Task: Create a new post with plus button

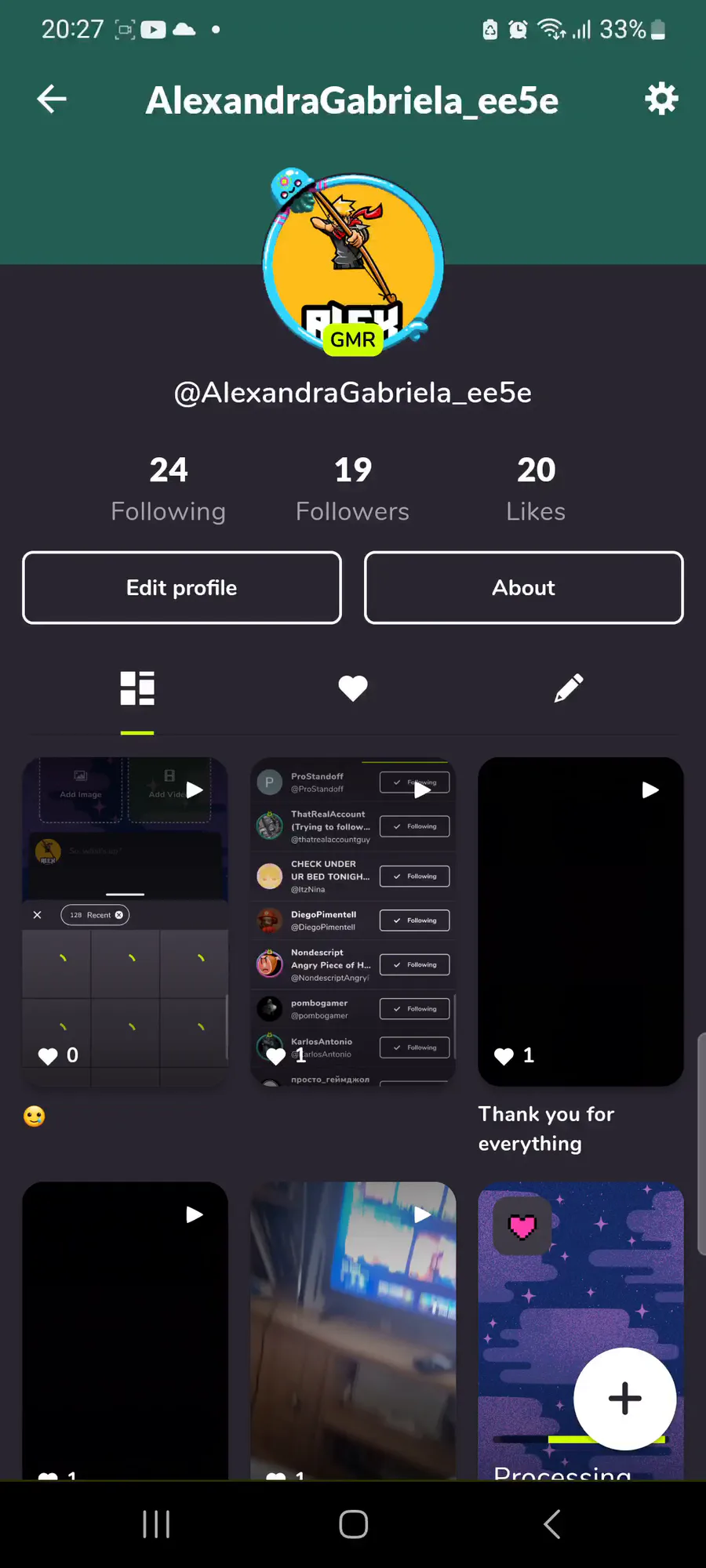Action: point(624,1398)
